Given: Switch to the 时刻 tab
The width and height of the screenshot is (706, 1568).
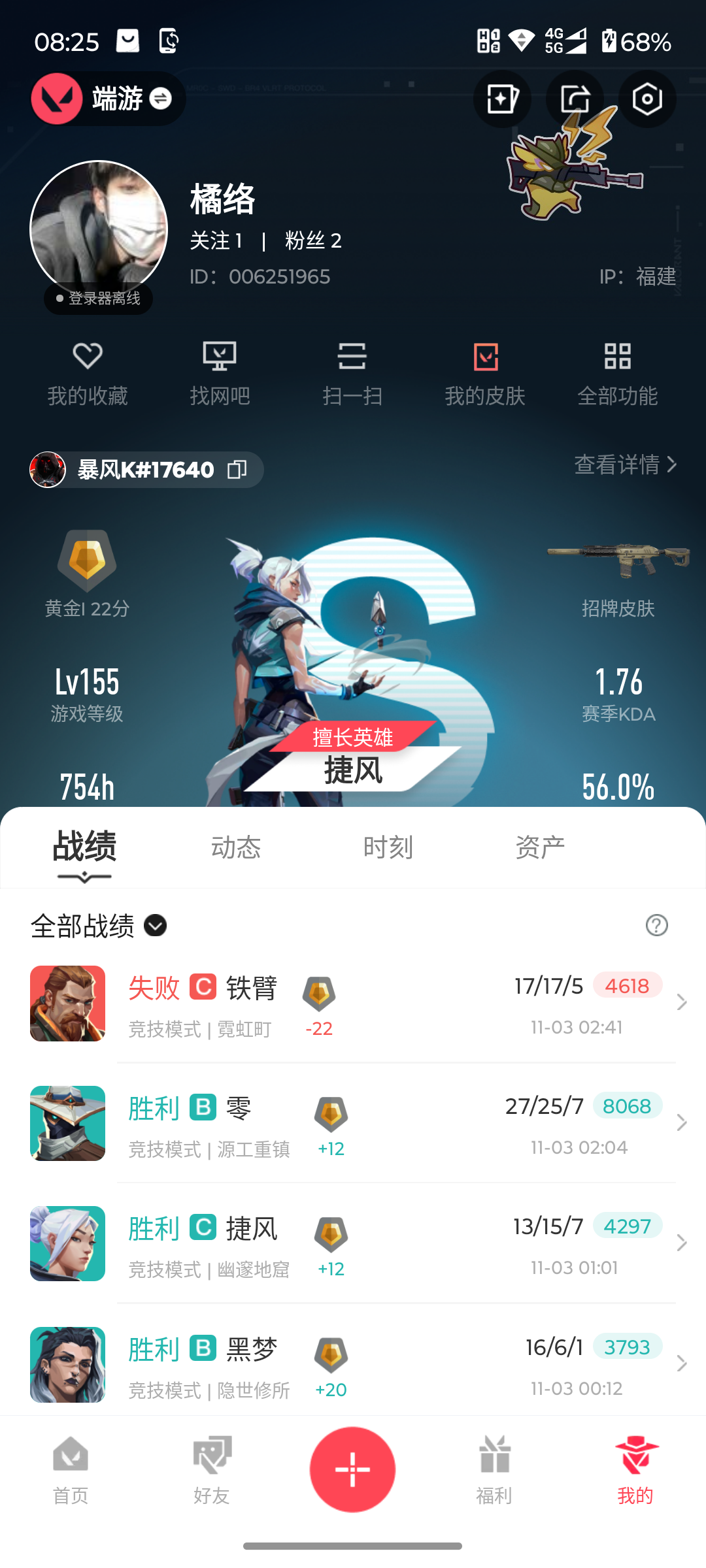Looking at the screenshot, I should pyautogui.click(x=388, y=847).
